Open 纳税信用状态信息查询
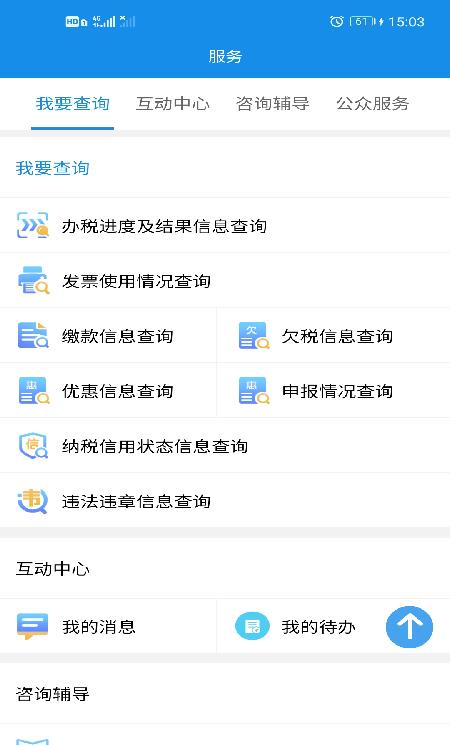The image size is (450, 745). tap(225, 446)
